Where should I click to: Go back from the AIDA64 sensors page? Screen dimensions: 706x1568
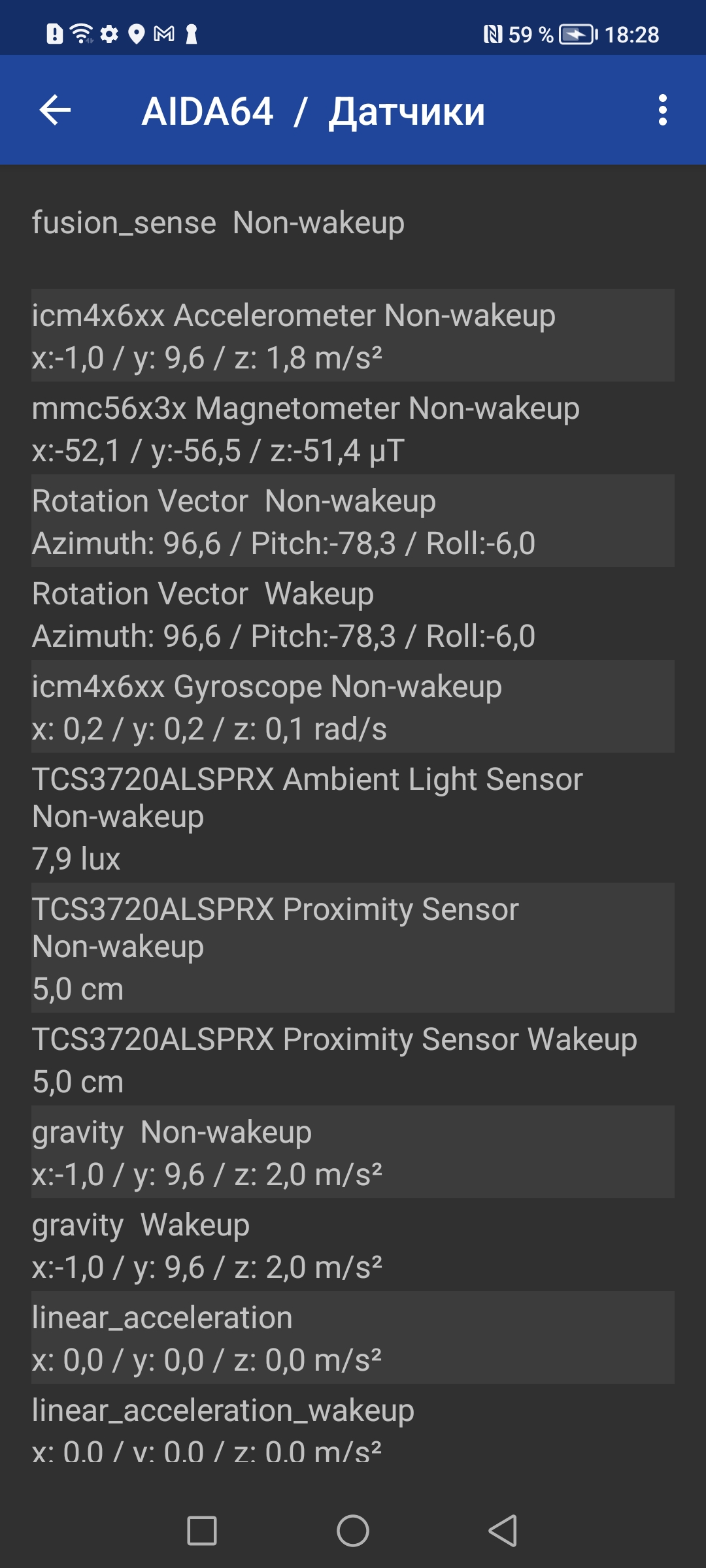coord(55,110)
